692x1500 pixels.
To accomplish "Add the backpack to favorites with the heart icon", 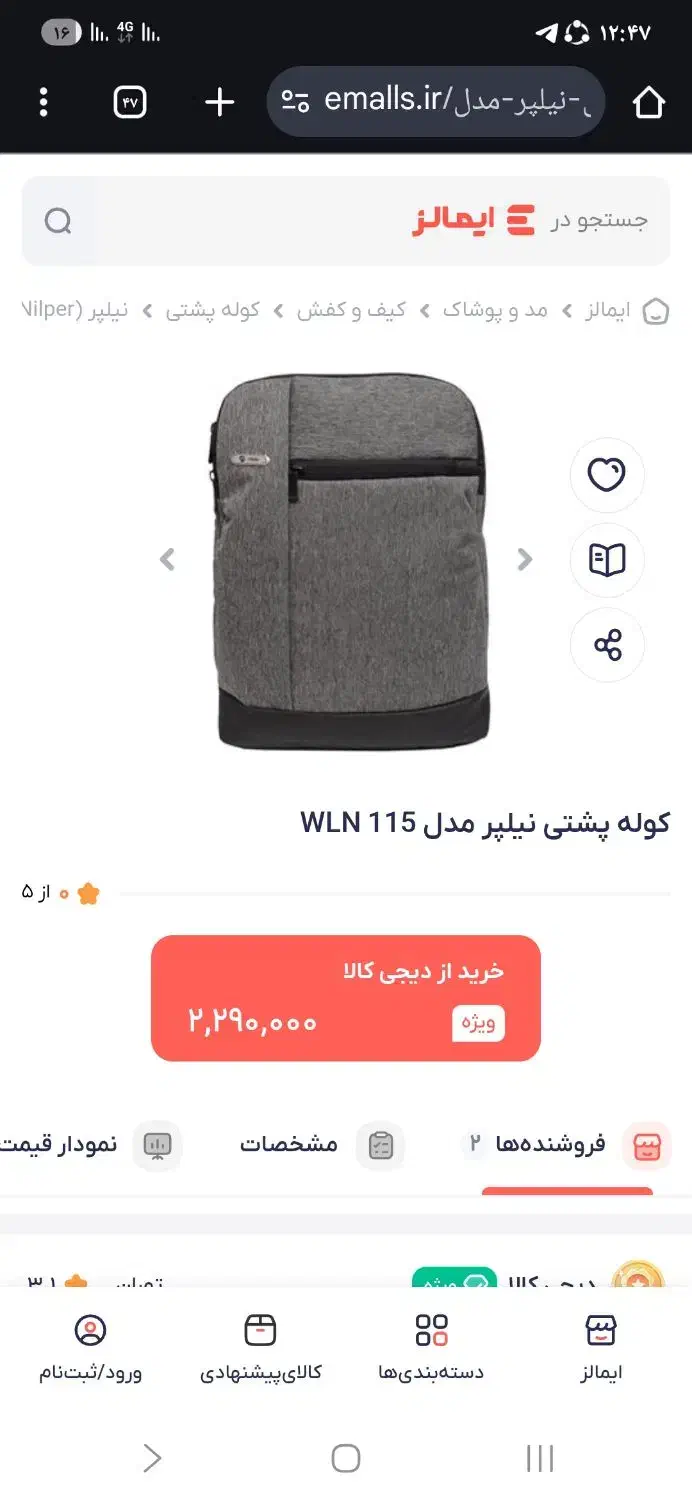I will point(607,475).
